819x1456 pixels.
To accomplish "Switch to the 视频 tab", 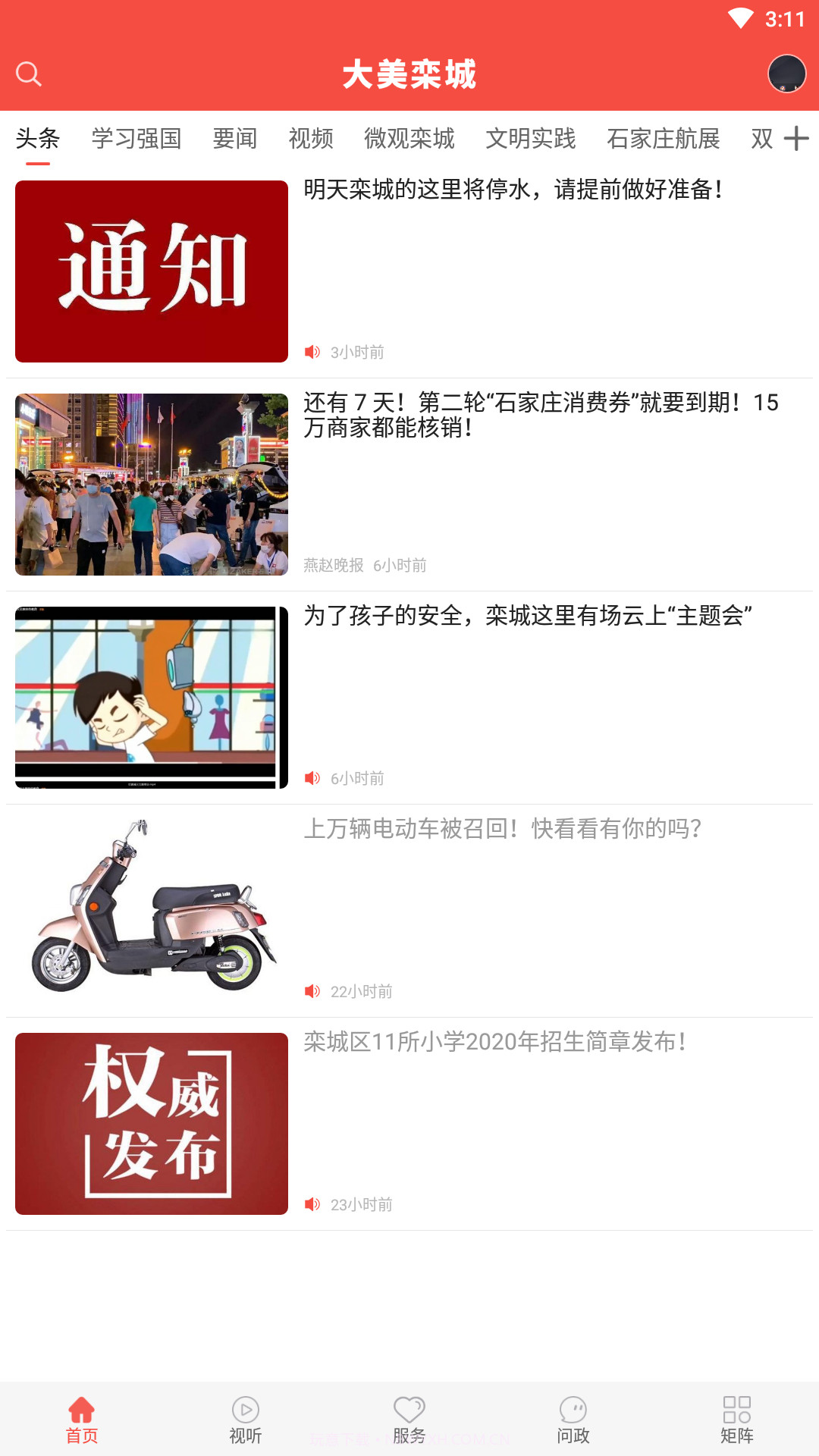I will pyautogui.click(x=310, y=139).
